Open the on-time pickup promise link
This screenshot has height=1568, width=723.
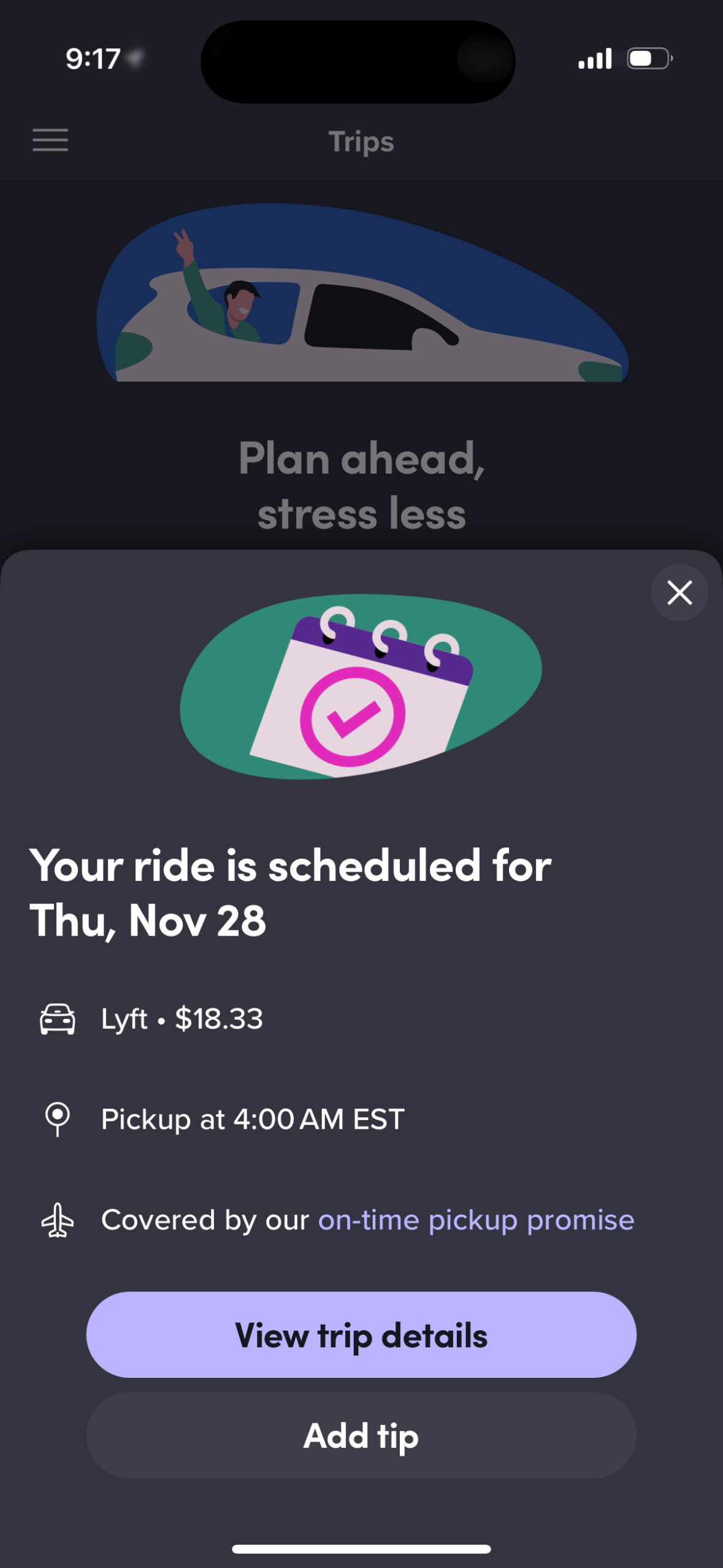click(x=475, y=1220)
